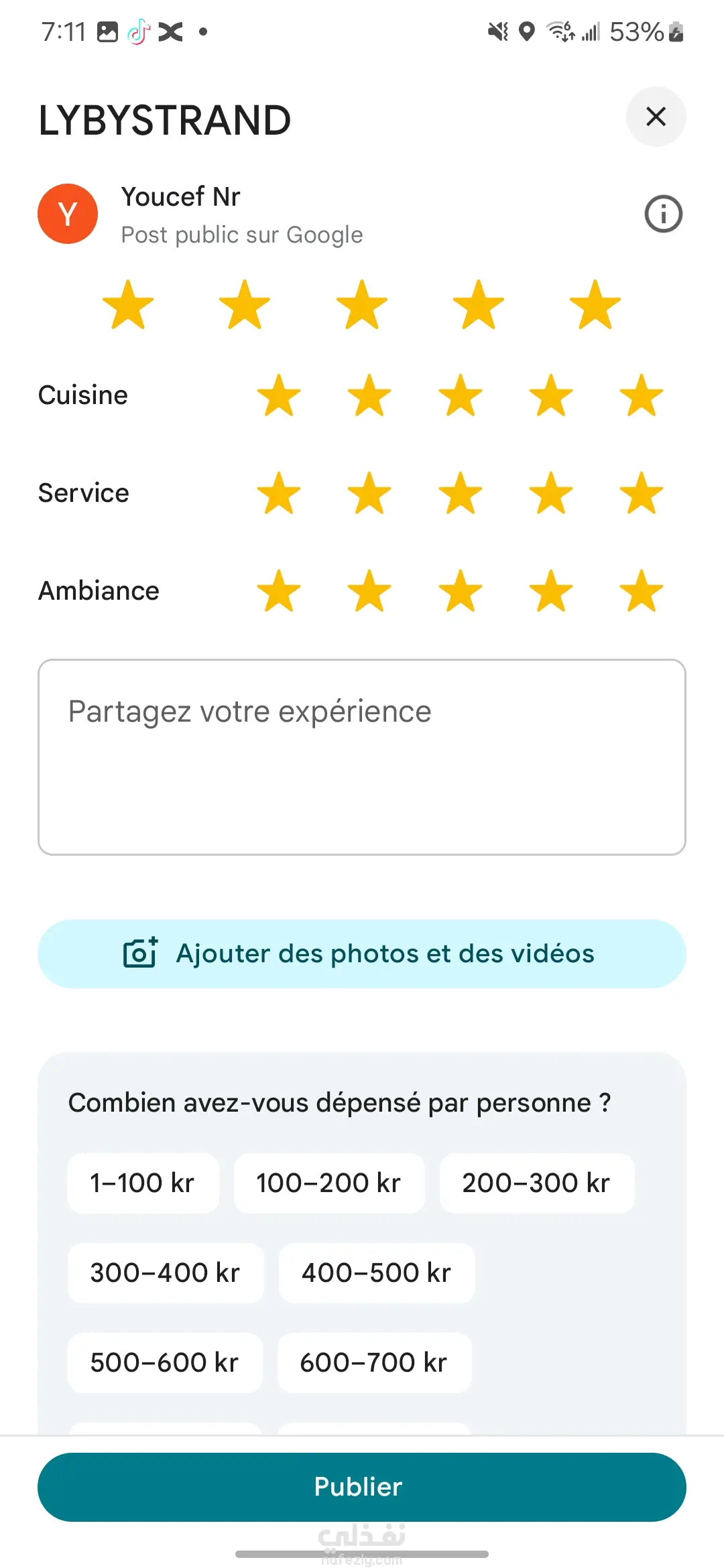Add photos and videos to the review
The width and height of the screenshot is (724, 1568).
click(362, 954)
